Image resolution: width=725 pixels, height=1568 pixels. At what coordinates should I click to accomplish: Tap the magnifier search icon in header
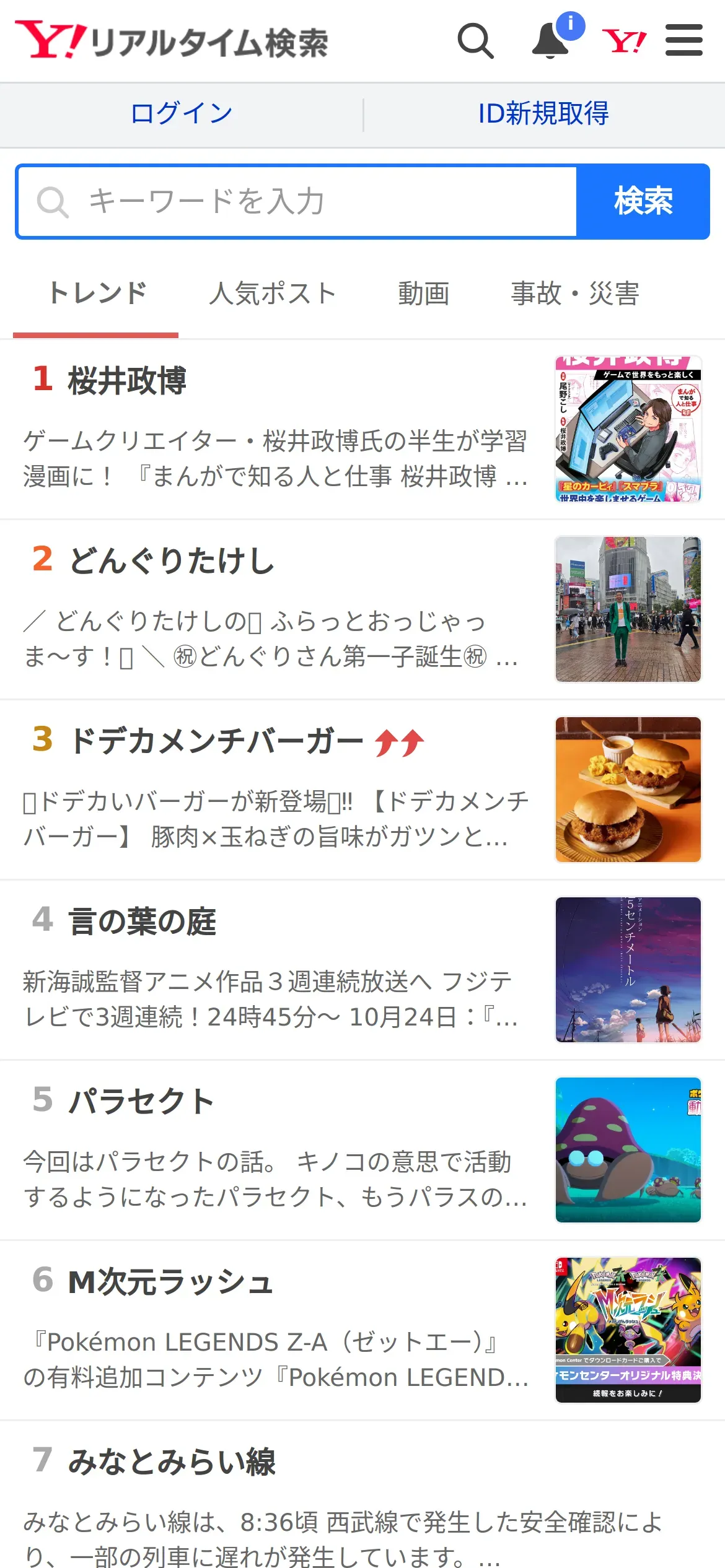click(475, 41)
